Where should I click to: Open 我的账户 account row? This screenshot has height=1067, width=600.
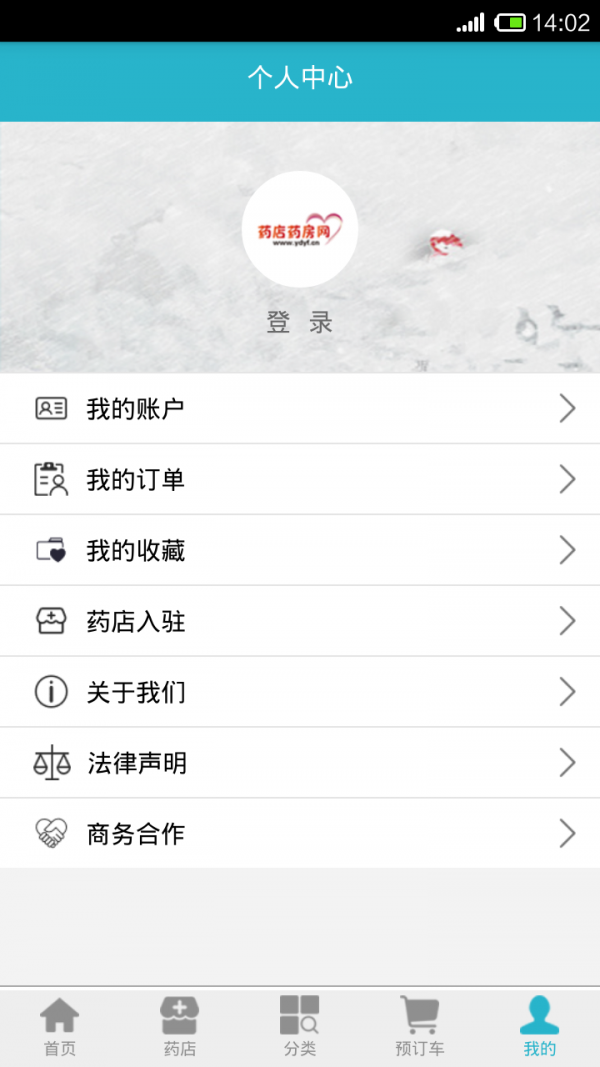point(300,409)
